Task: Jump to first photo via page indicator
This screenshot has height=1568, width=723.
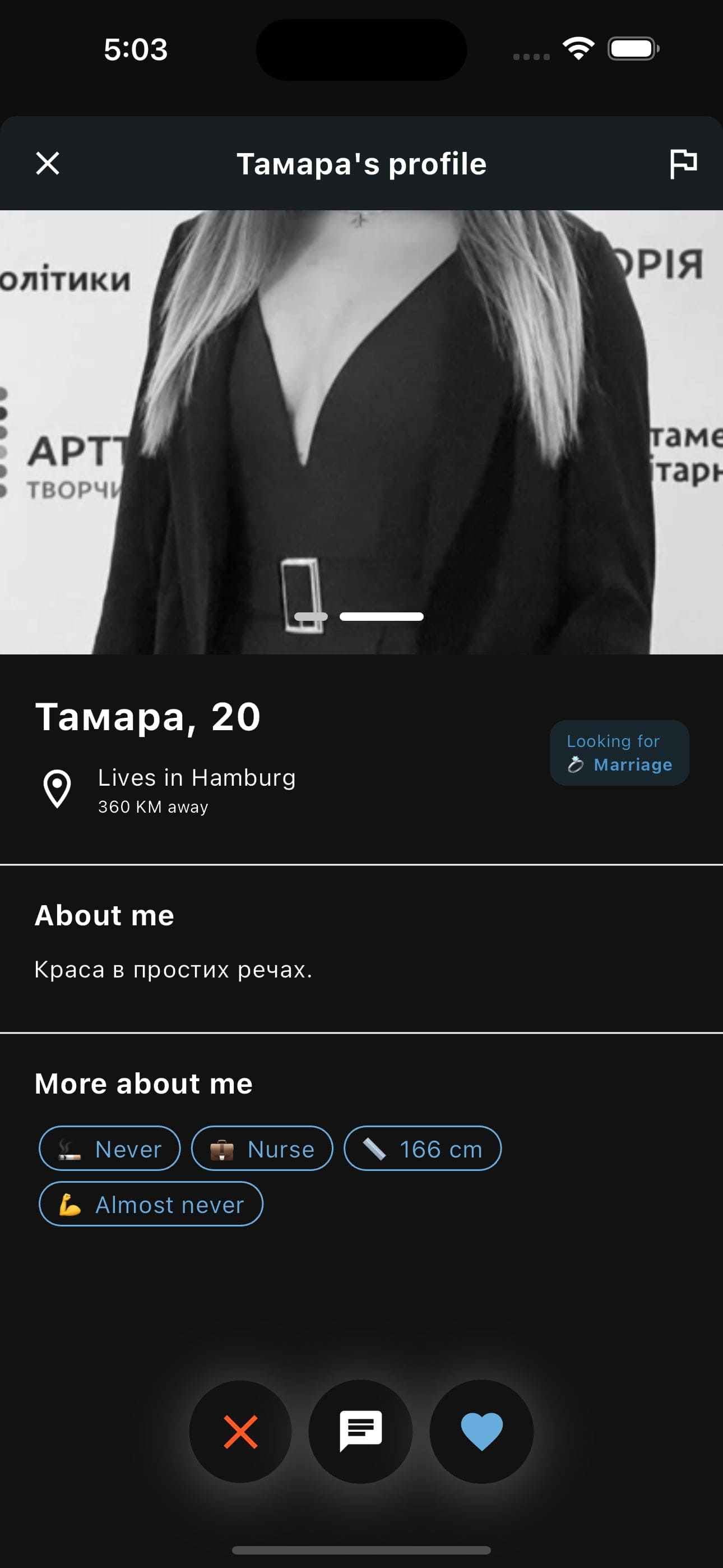Action: tap(311, 617)
